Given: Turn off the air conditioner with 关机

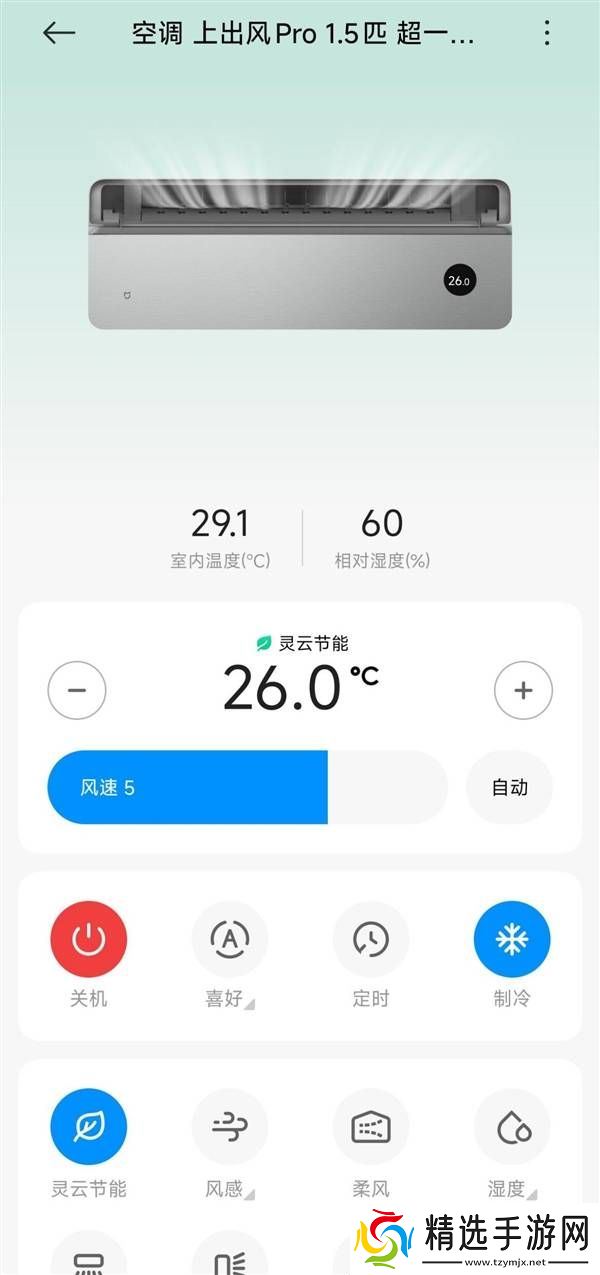Looking at the screenshot, I should [x=89, y=940].
